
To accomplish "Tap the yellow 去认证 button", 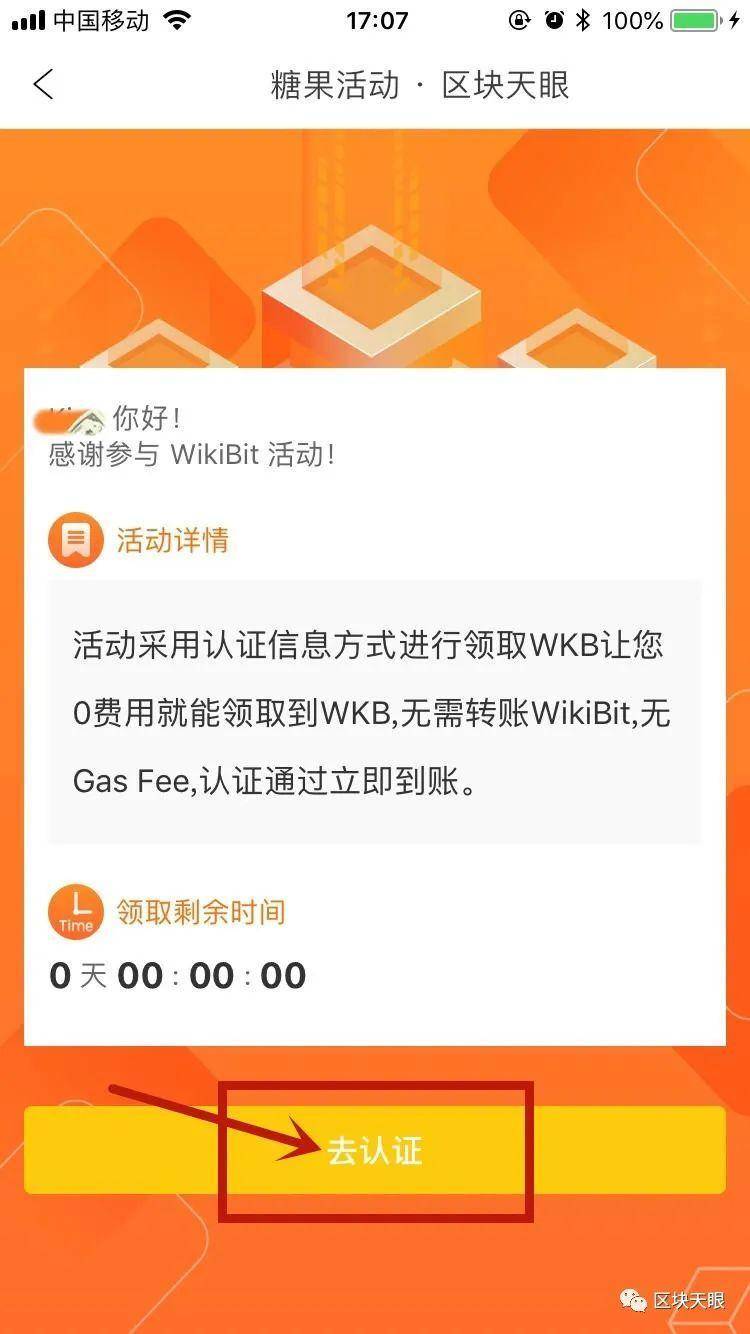I will pos(375,1150).
